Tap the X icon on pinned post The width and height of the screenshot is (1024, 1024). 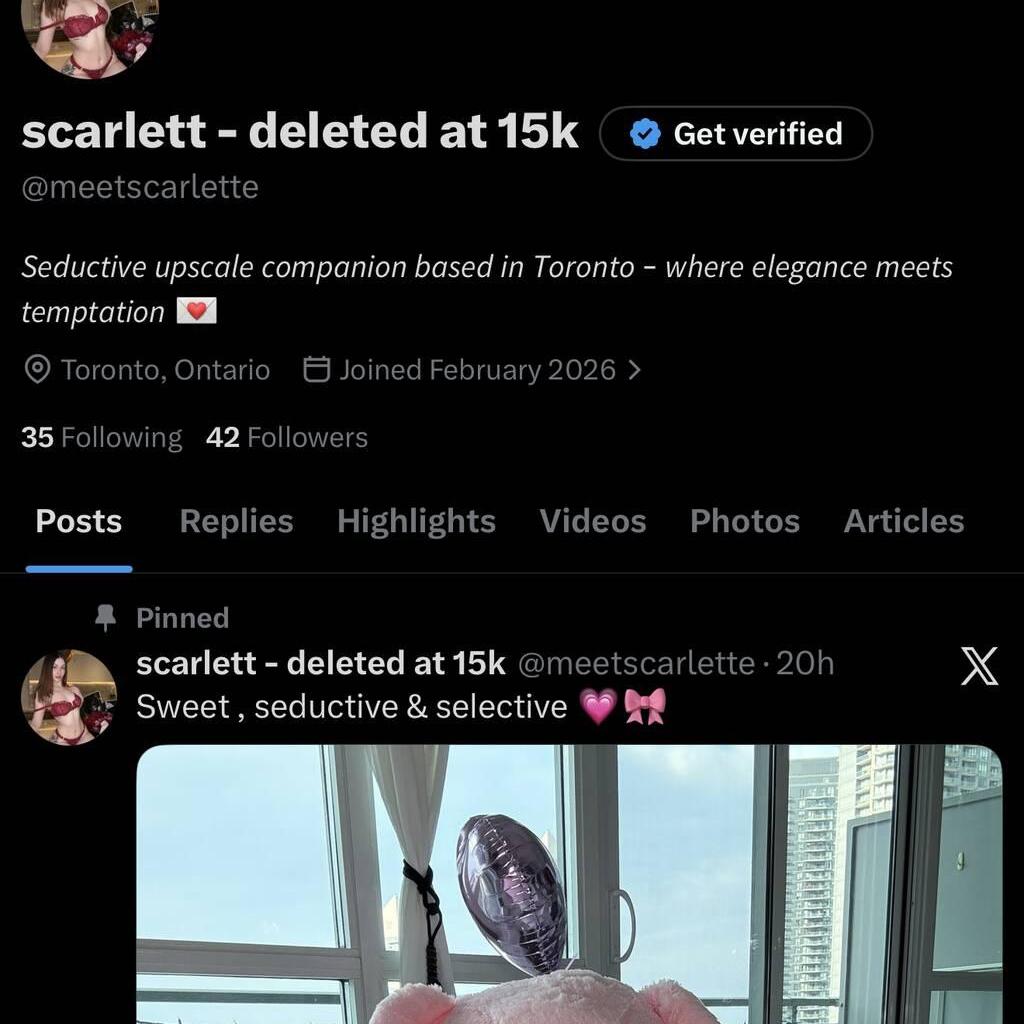(979, 666)
